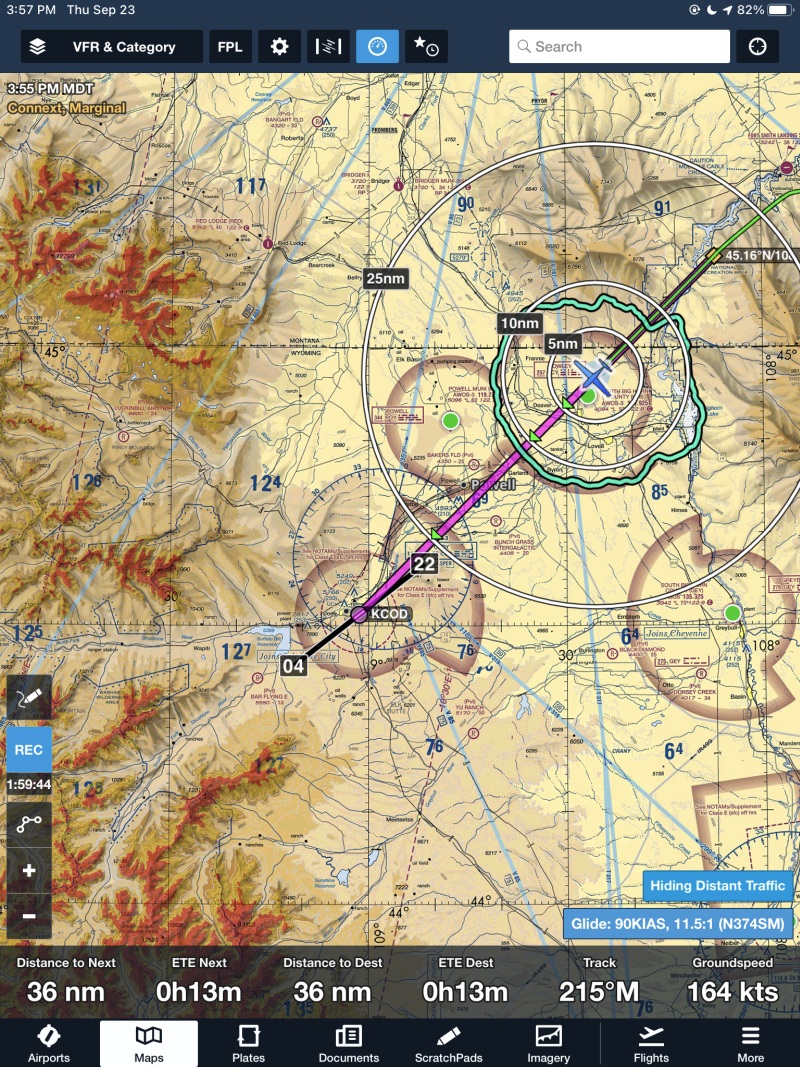Viewport: 800px width, 1067px height.
Task: Center map on current position
Action: [x=757, y=47]
